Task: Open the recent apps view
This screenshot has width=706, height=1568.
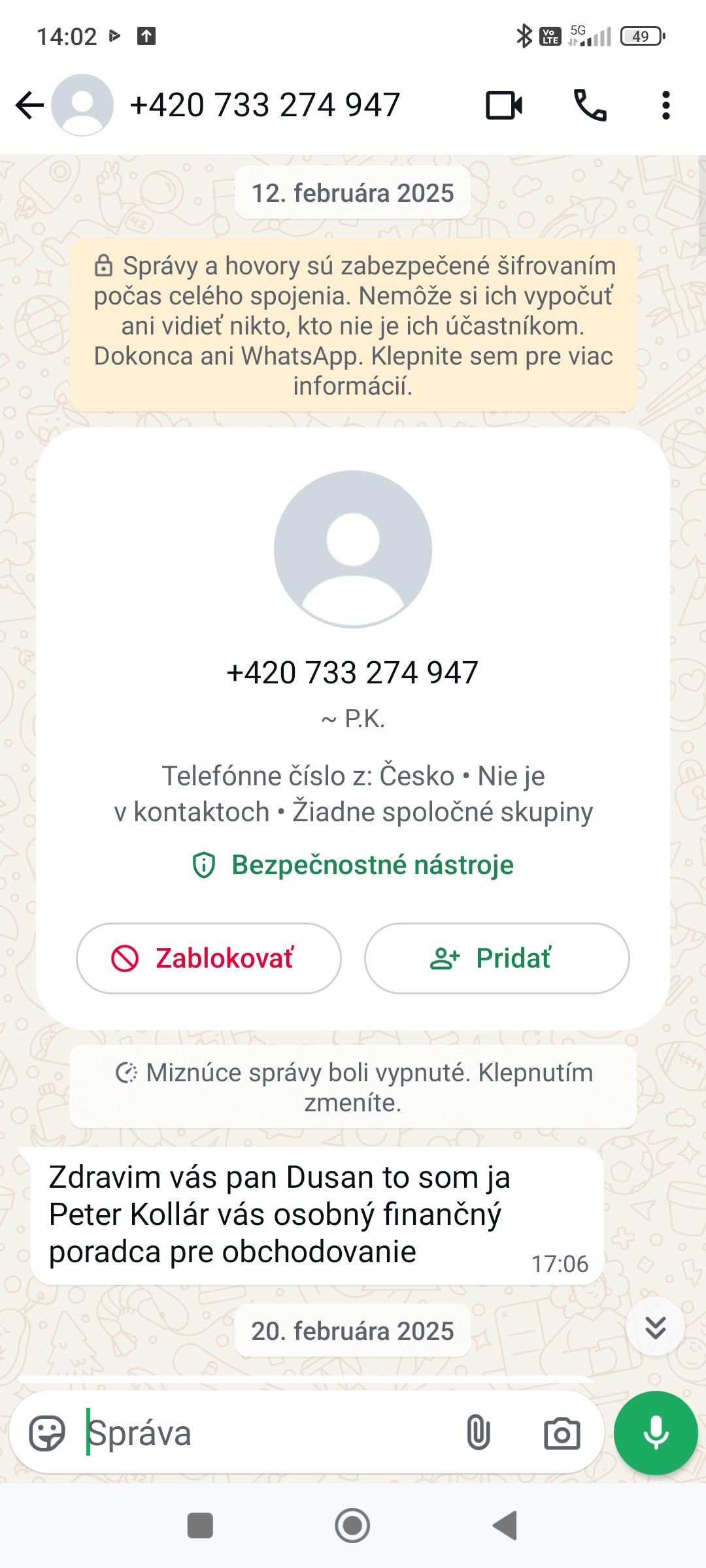Action: tap(200, 1526)
